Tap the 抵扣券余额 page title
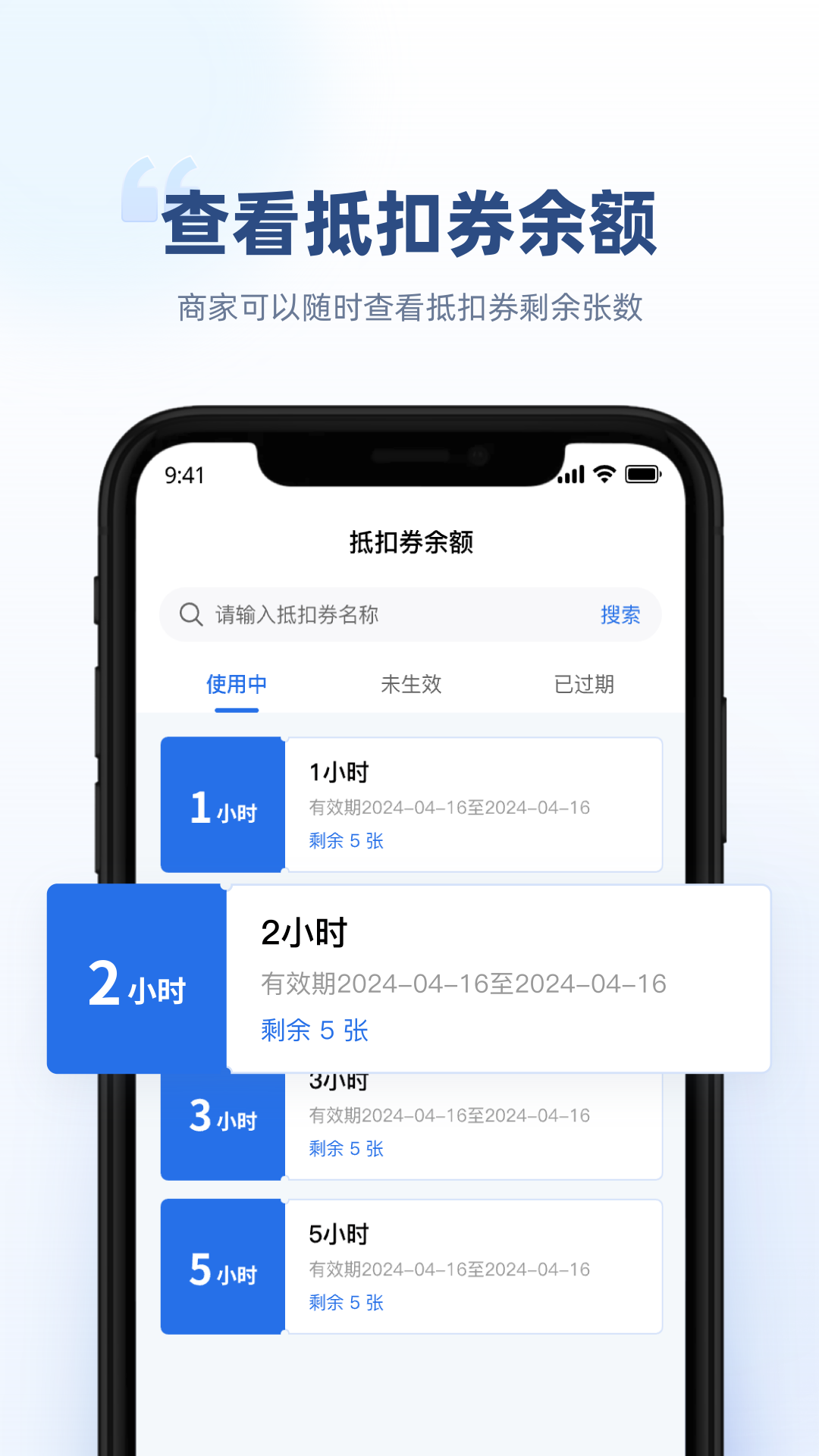 coord(409,543)
